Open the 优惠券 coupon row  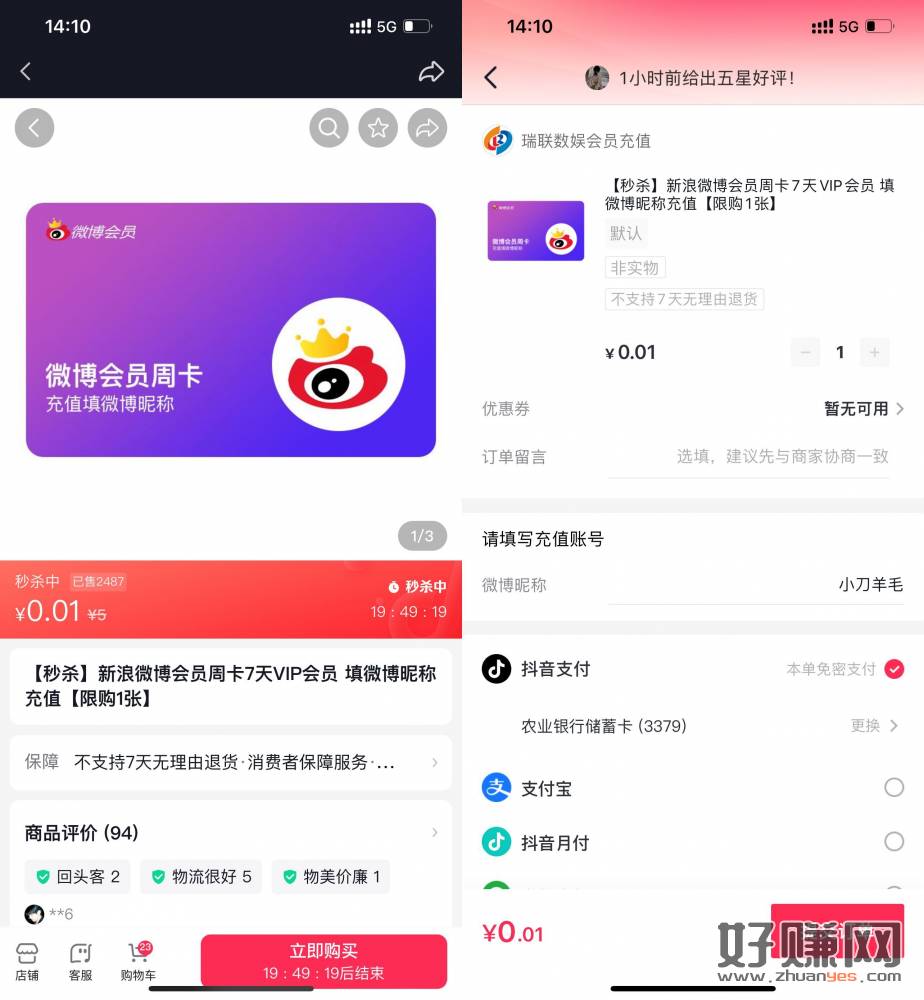coord(692,409)
